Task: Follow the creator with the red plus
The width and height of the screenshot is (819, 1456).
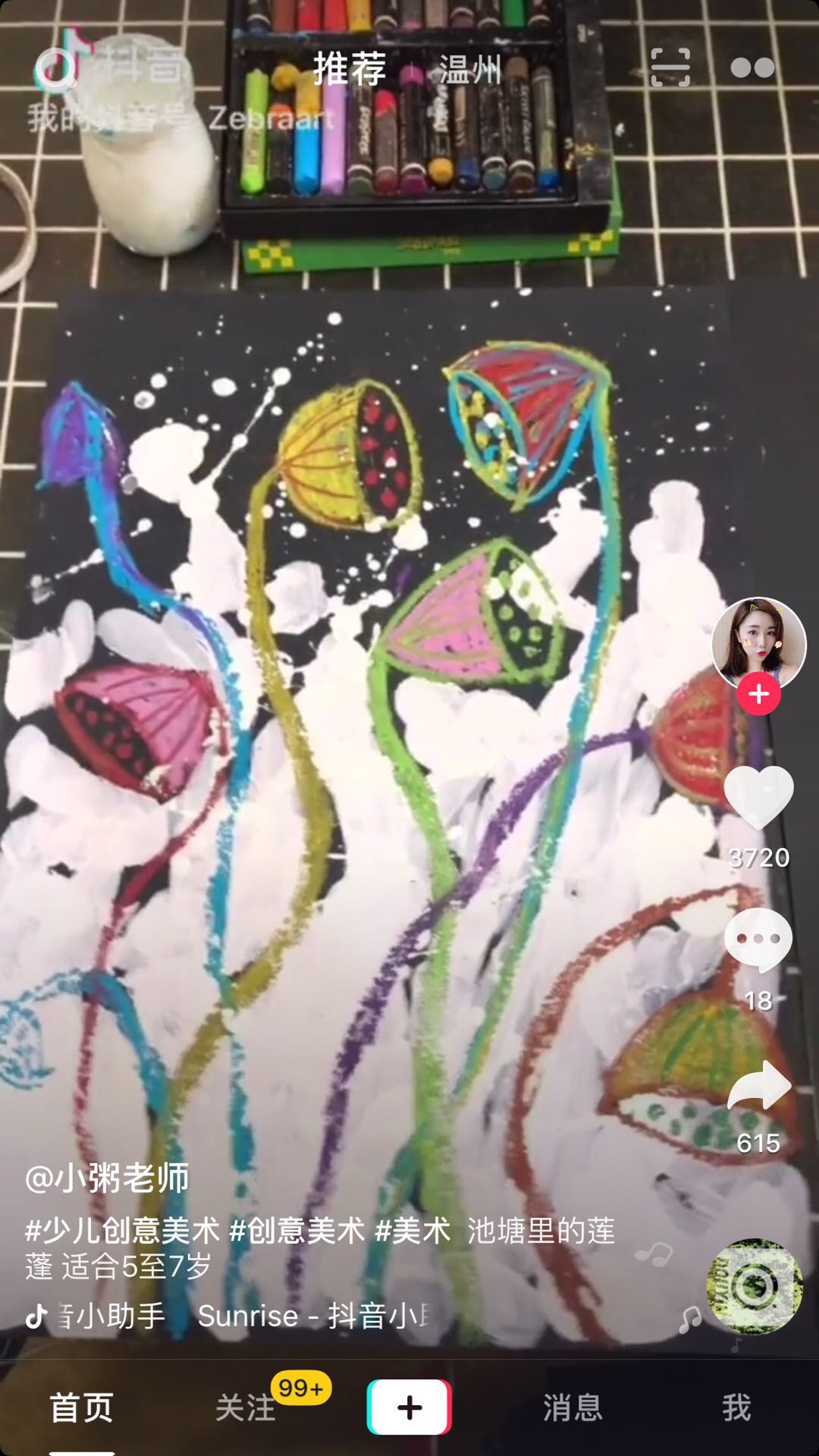Action: 759,695
